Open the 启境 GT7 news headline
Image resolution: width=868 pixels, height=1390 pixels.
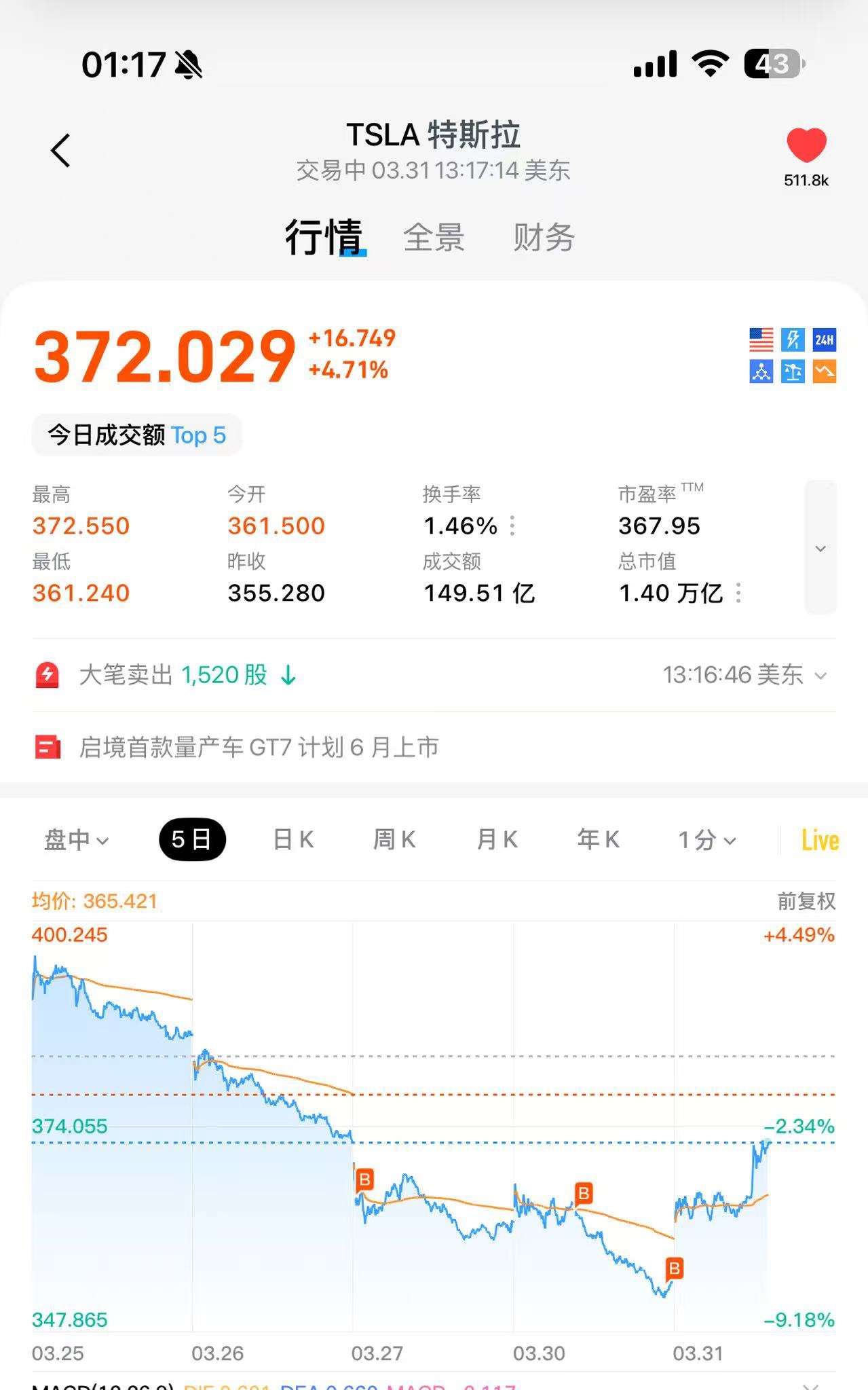coord(259,748)
